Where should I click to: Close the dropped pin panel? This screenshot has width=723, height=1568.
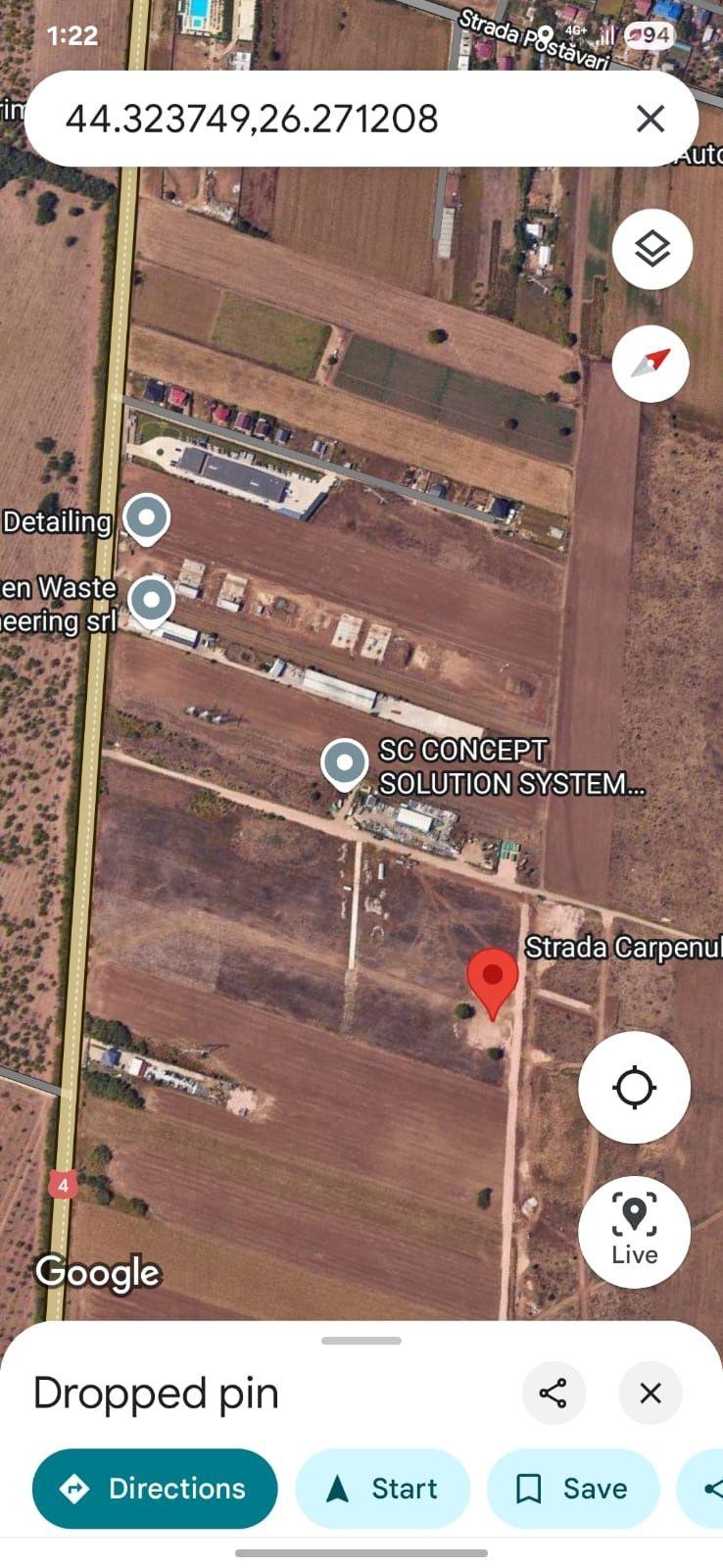(651, 1393)
